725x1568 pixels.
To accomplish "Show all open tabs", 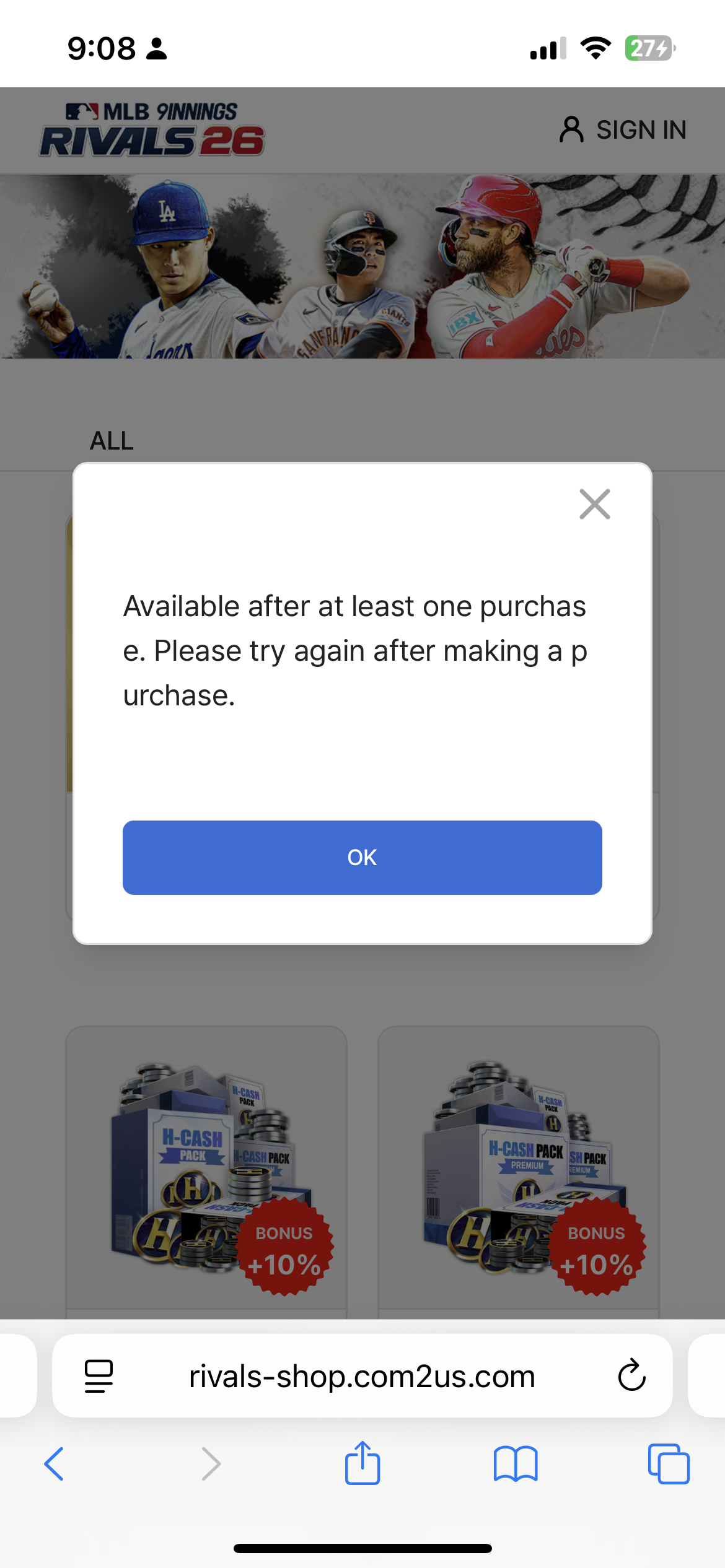I will point(668,1464).
